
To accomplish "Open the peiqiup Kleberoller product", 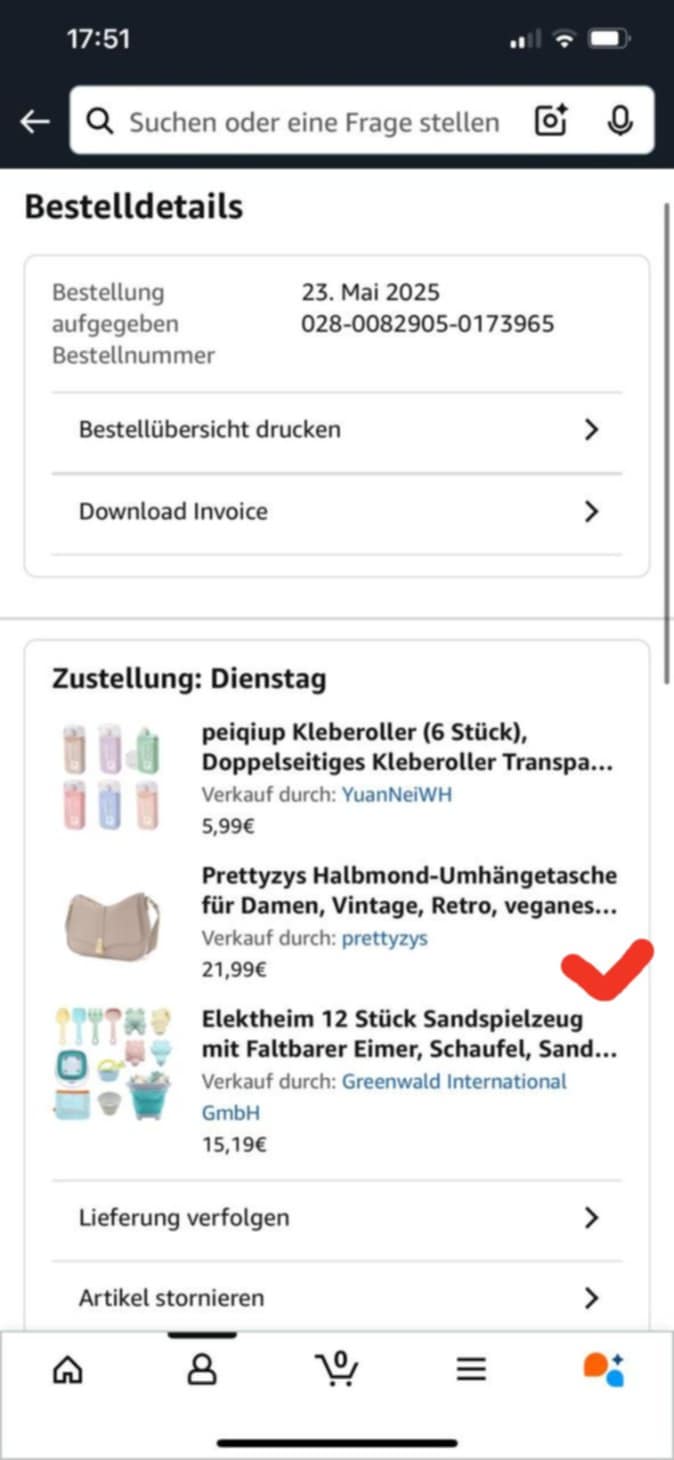I will (407, 747).
